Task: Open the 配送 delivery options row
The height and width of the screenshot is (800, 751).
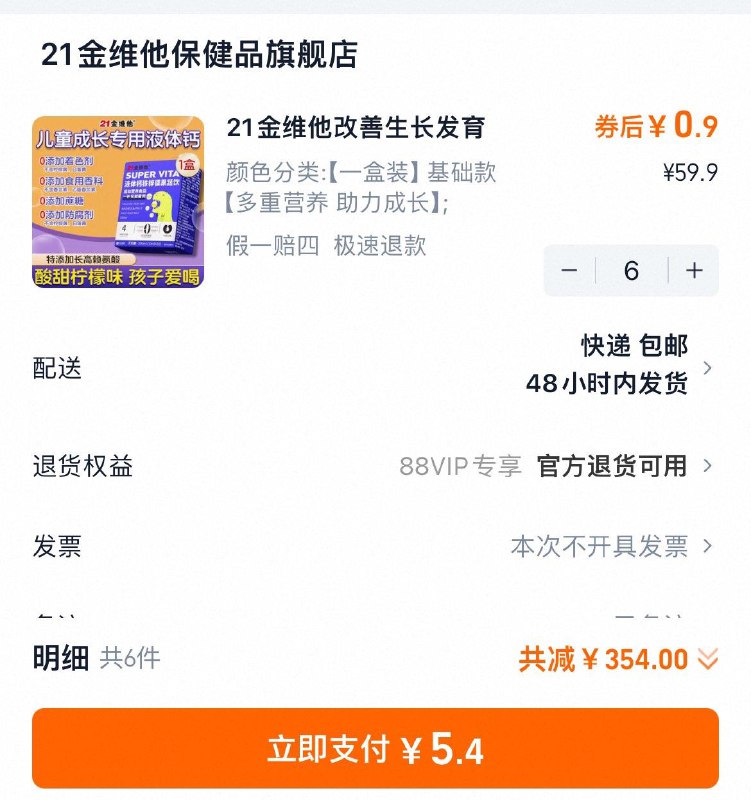Action: 375,370
